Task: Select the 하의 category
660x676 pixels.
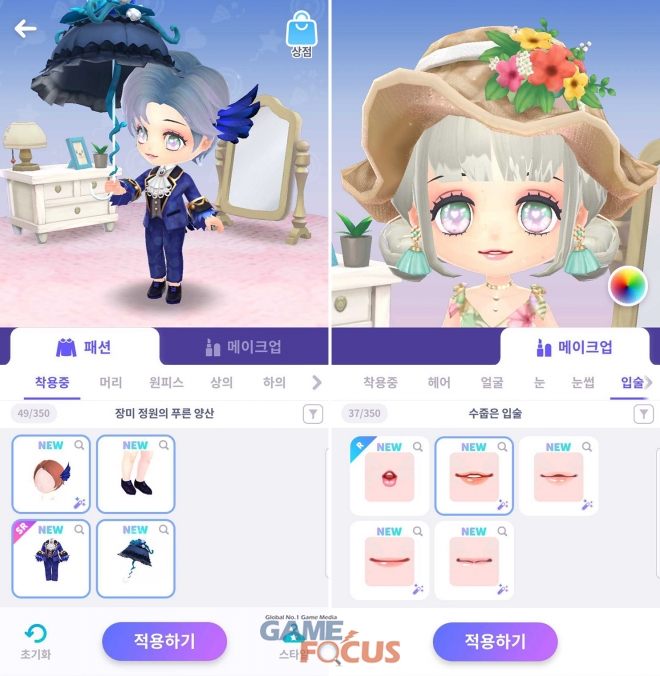Action: 274,382
